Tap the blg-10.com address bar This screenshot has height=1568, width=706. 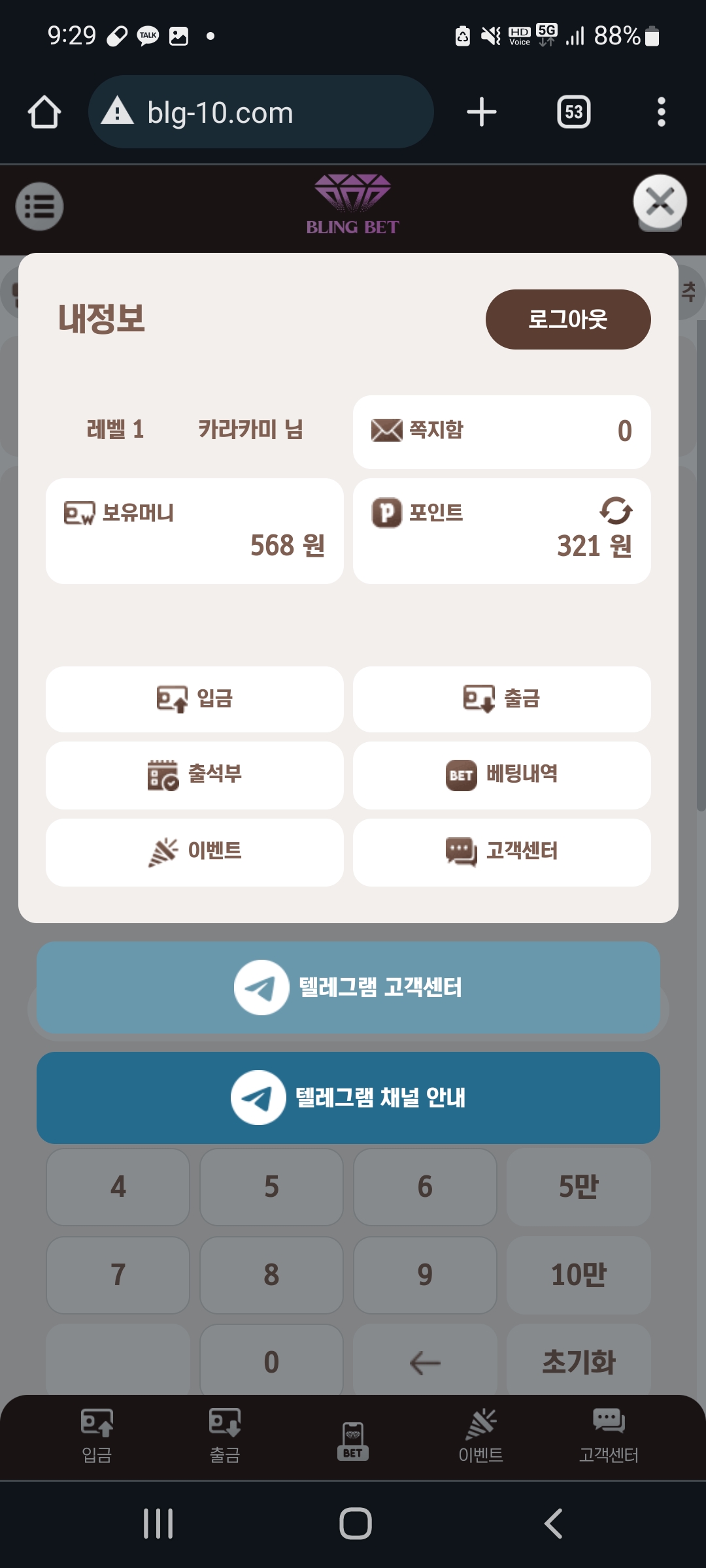[x=261, y=112]
